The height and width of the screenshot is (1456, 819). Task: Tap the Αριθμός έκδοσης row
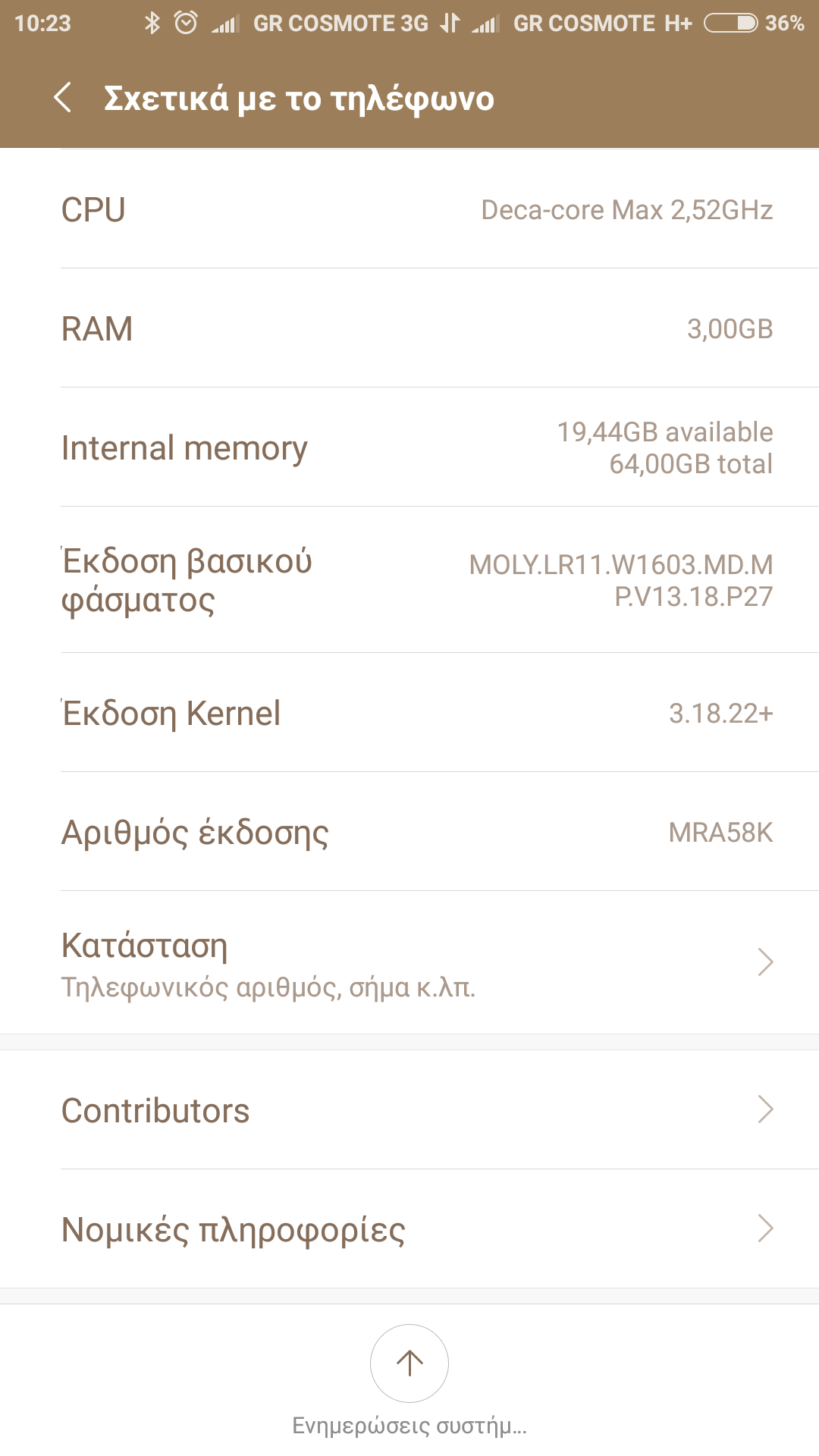coord(409,832)
